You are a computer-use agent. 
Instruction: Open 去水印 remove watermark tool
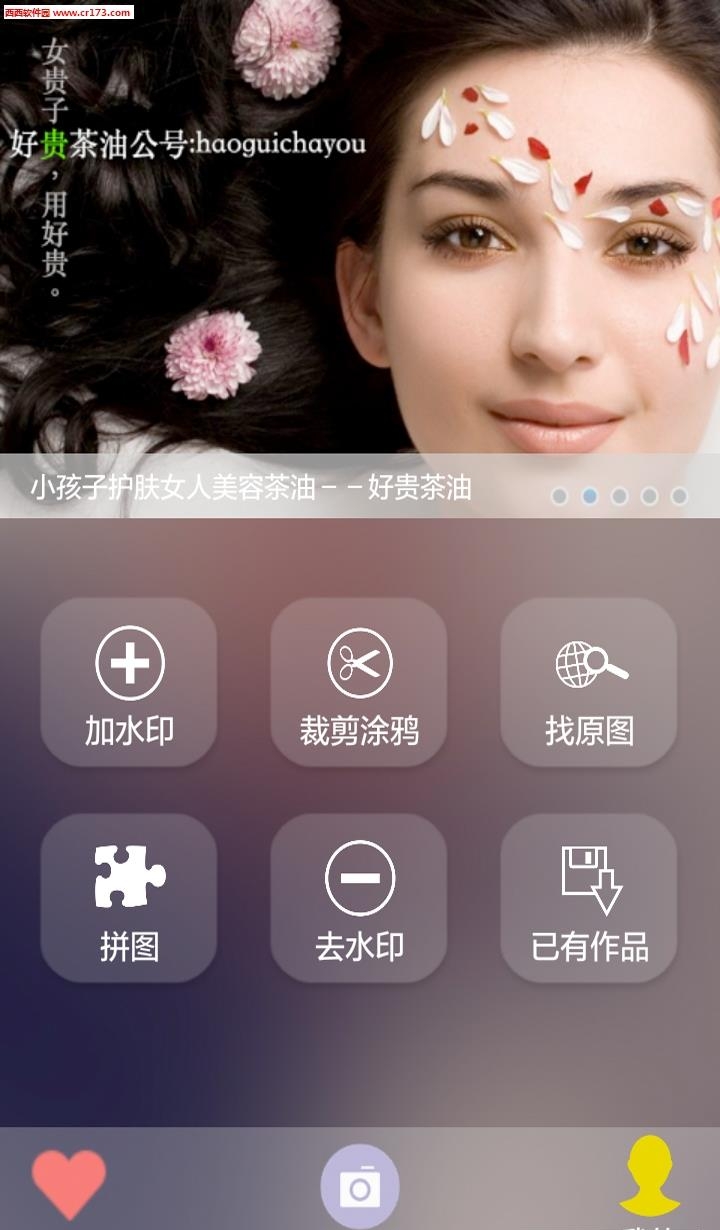click(359, 898)
